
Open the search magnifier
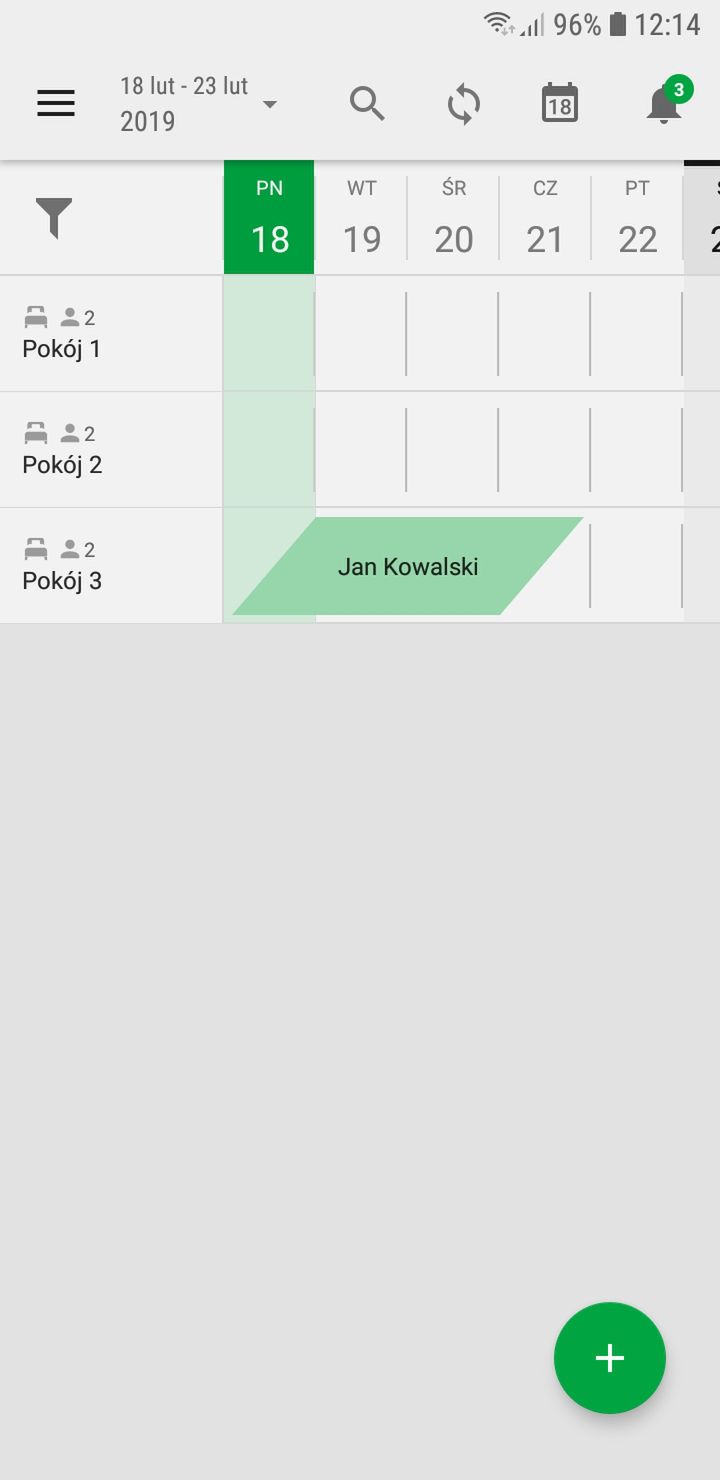pos(367,104)
